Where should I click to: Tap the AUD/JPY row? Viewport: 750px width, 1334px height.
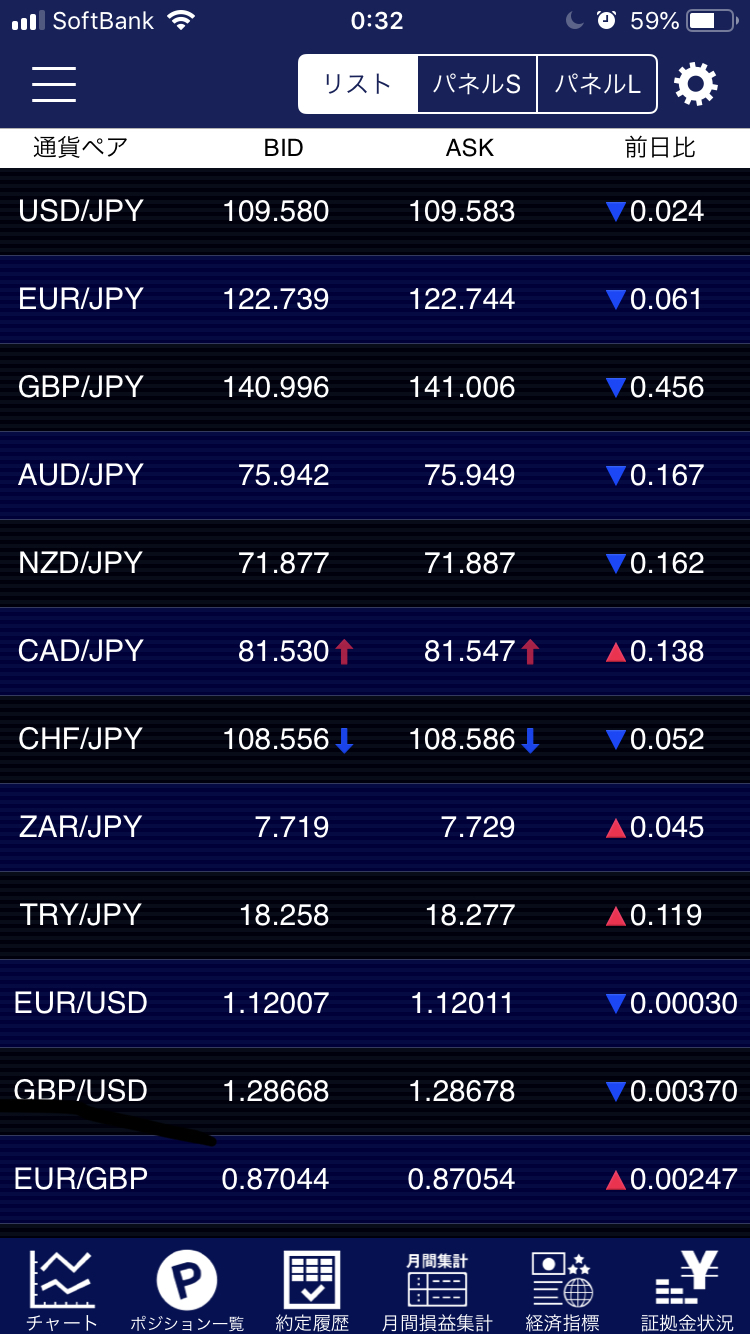375,476
